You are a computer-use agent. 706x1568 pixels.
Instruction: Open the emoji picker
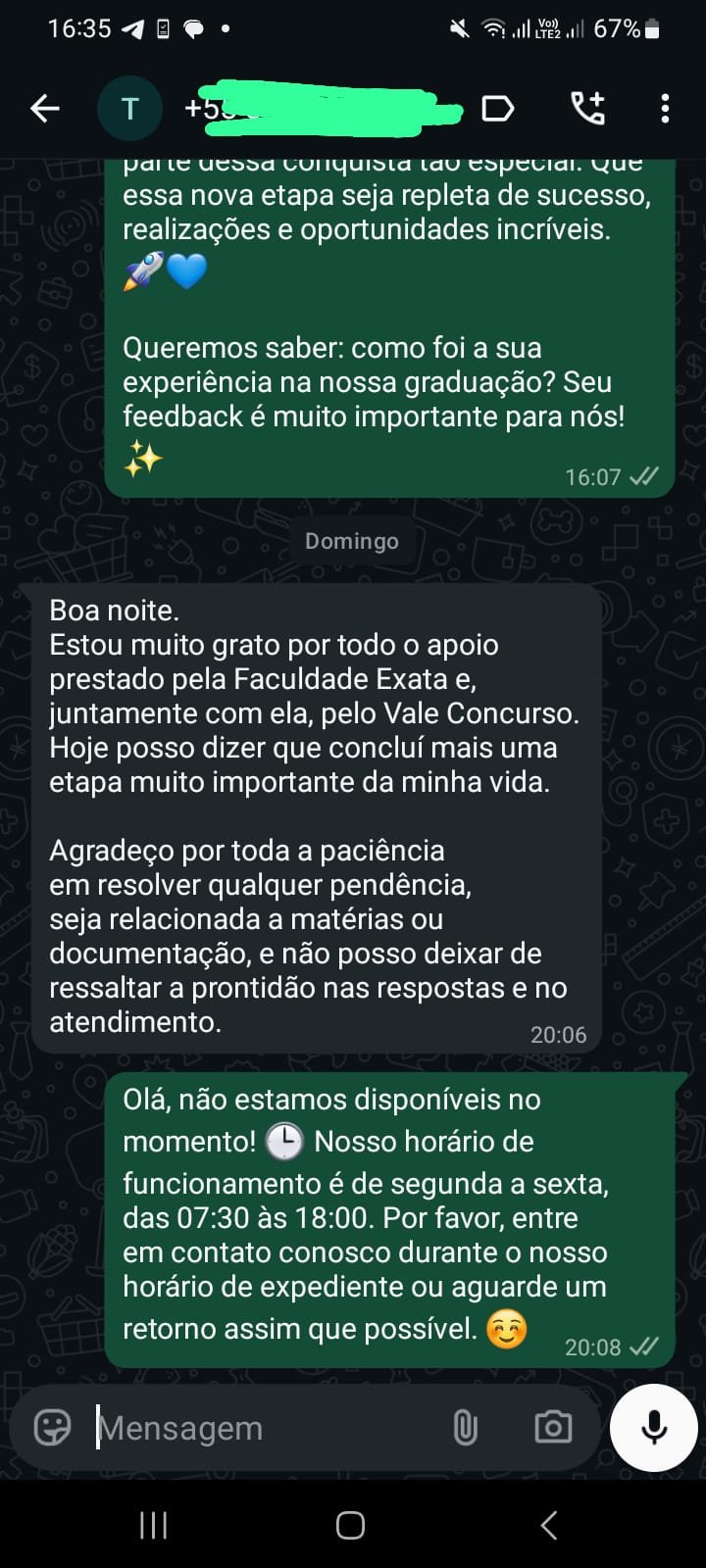click(53, 1427)
